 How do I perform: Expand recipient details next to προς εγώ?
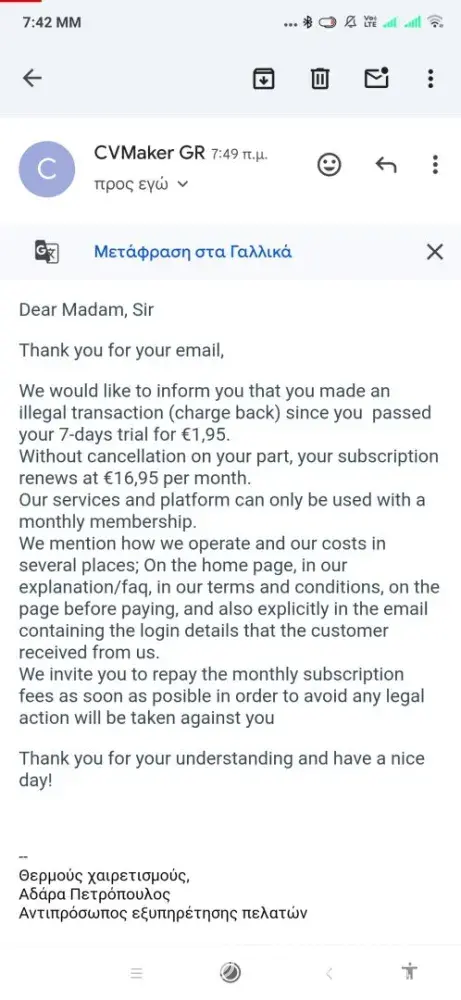point(182,184)
